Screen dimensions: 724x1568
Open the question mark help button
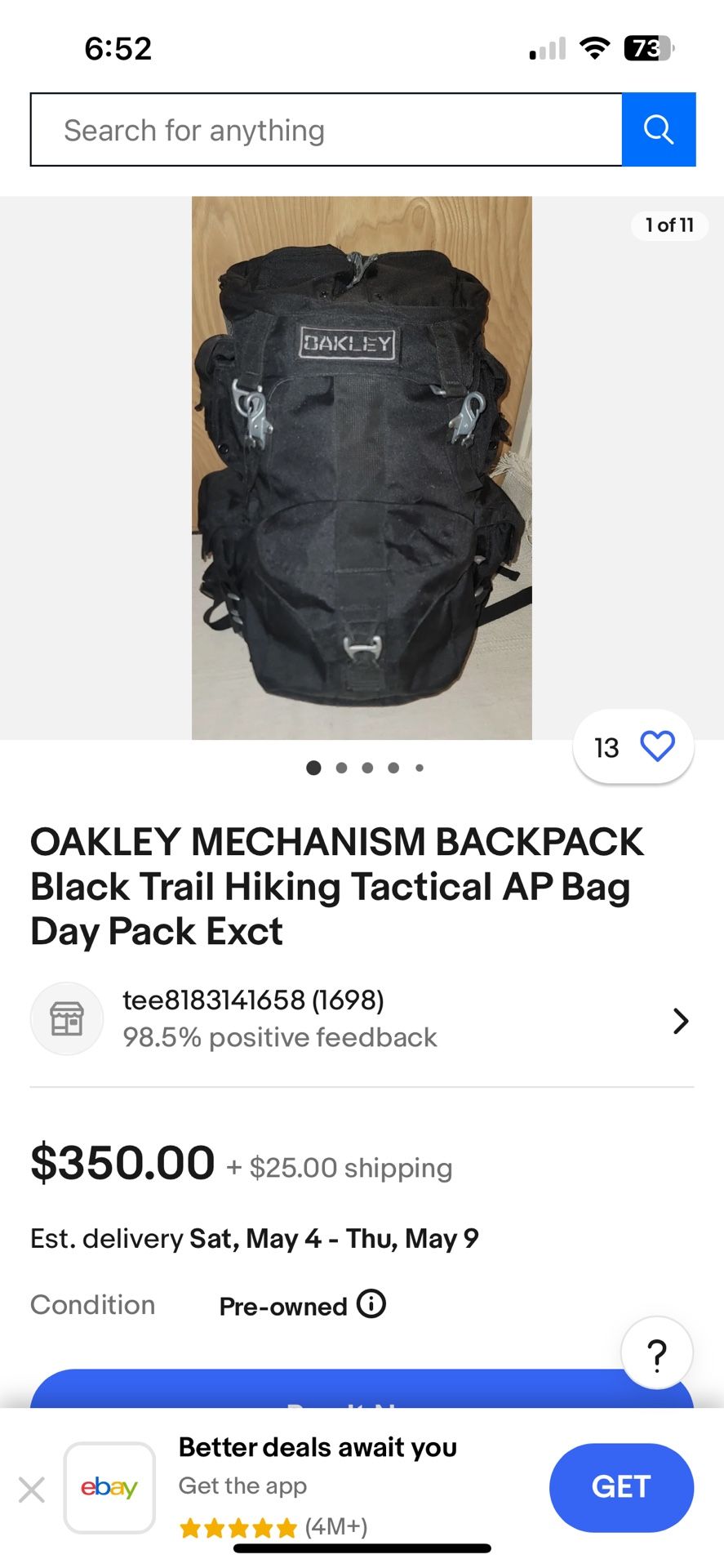[657, 1353]
